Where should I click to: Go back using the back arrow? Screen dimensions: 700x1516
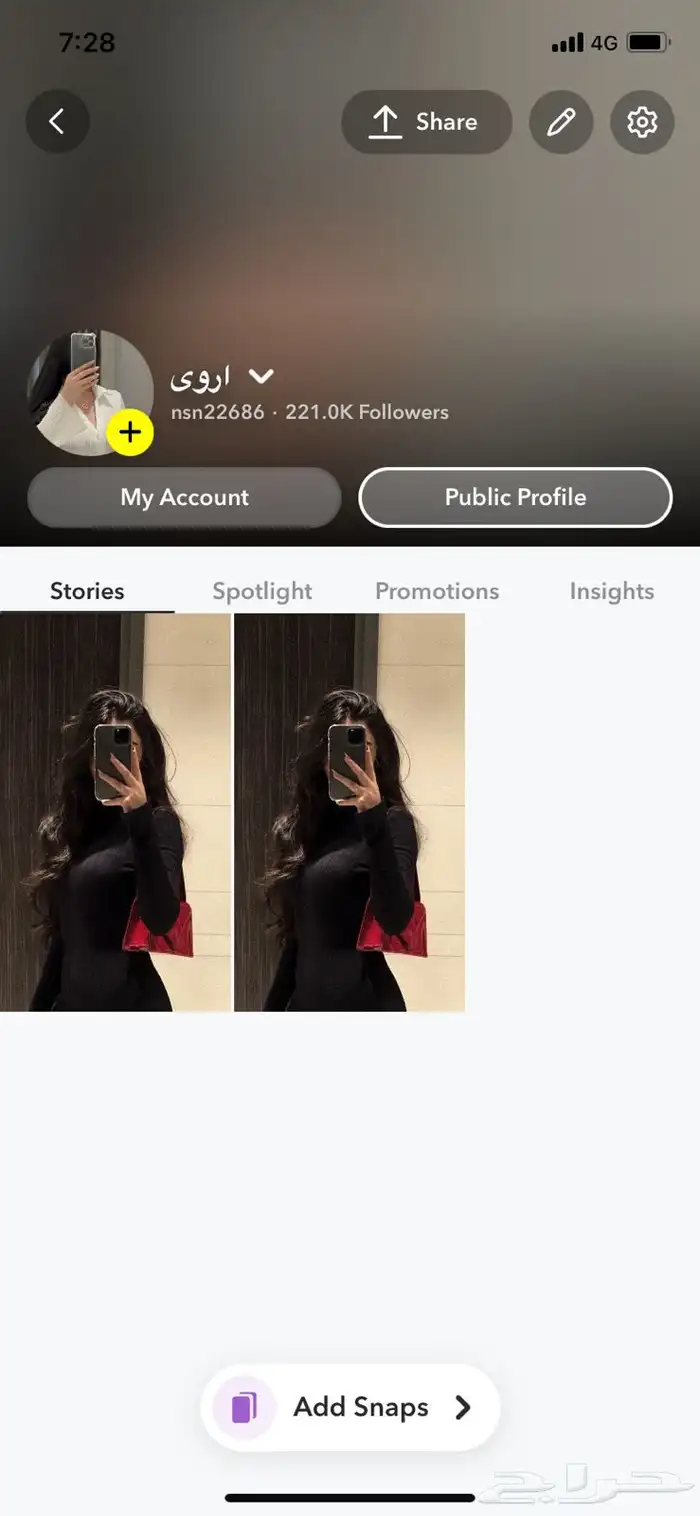(x=57, y=122)
